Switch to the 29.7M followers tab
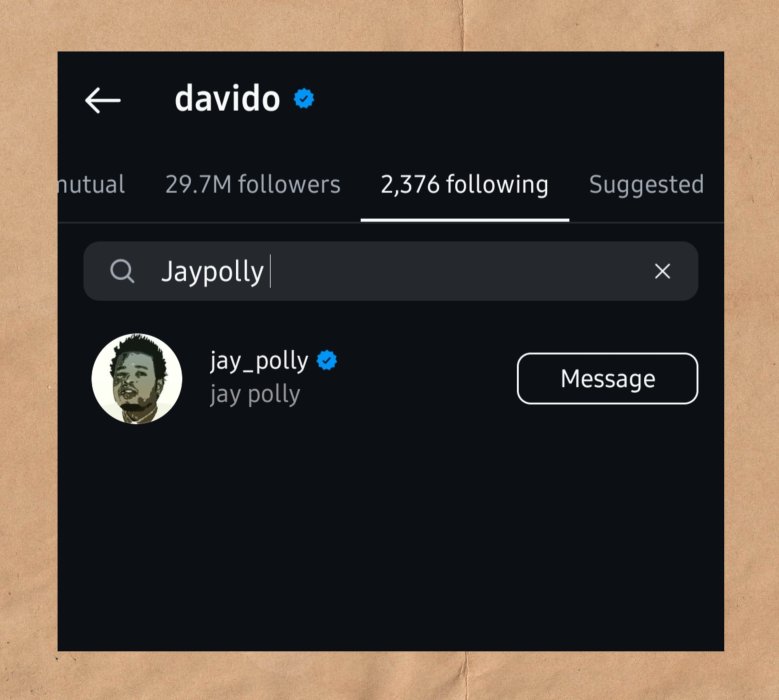 tap(252, 185)
